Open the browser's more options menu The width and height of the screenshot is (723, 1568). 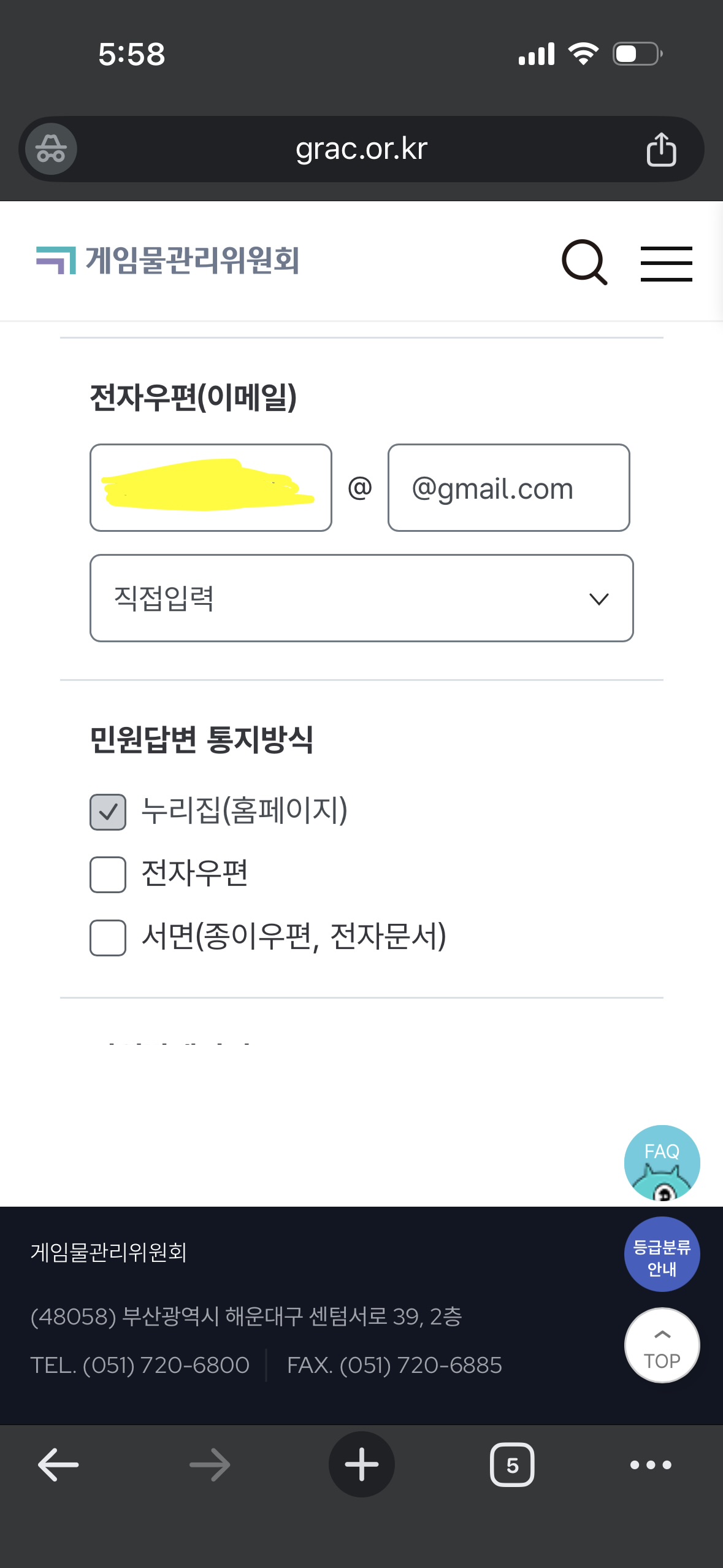(651, 1465)
